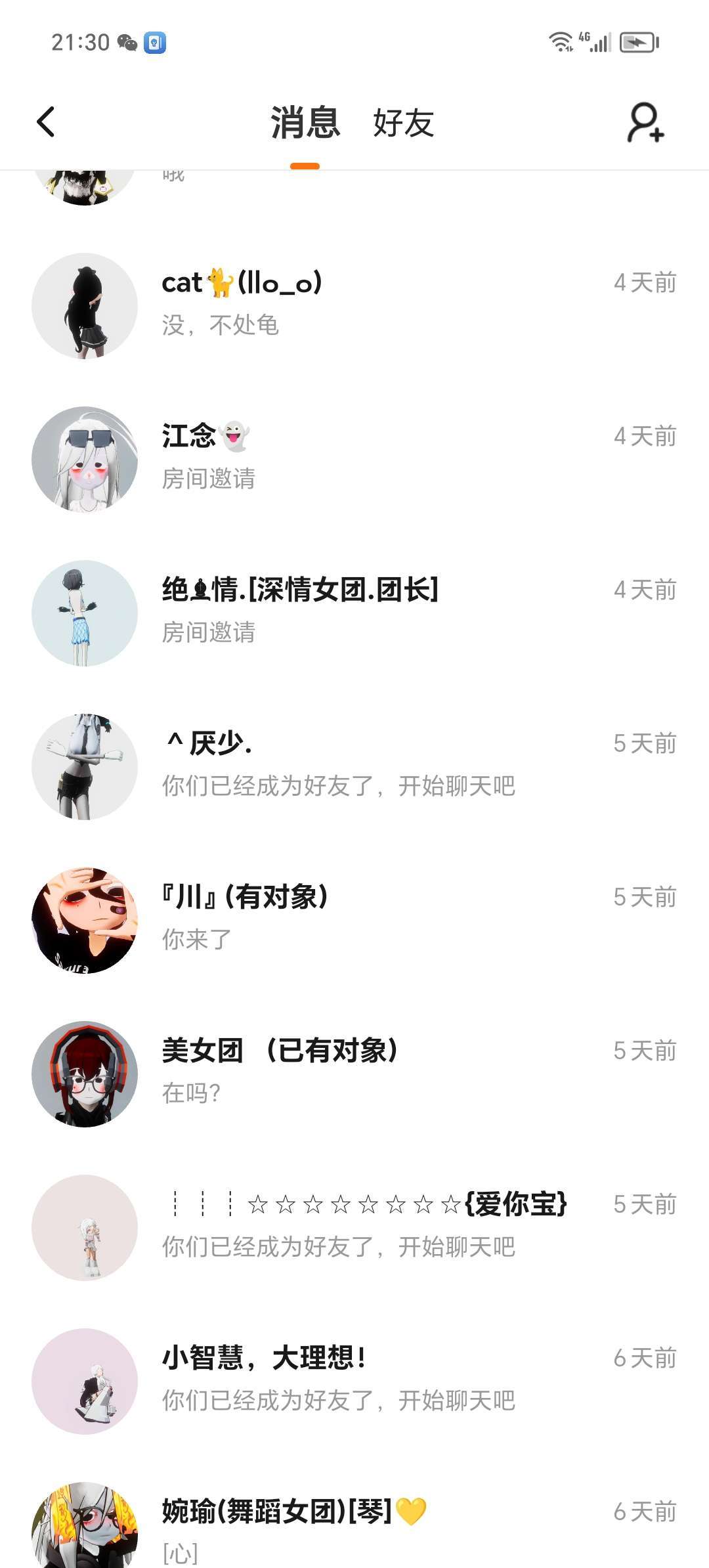Open chat with 绝情.[深情女团.团长]

[x=354, y=612]
